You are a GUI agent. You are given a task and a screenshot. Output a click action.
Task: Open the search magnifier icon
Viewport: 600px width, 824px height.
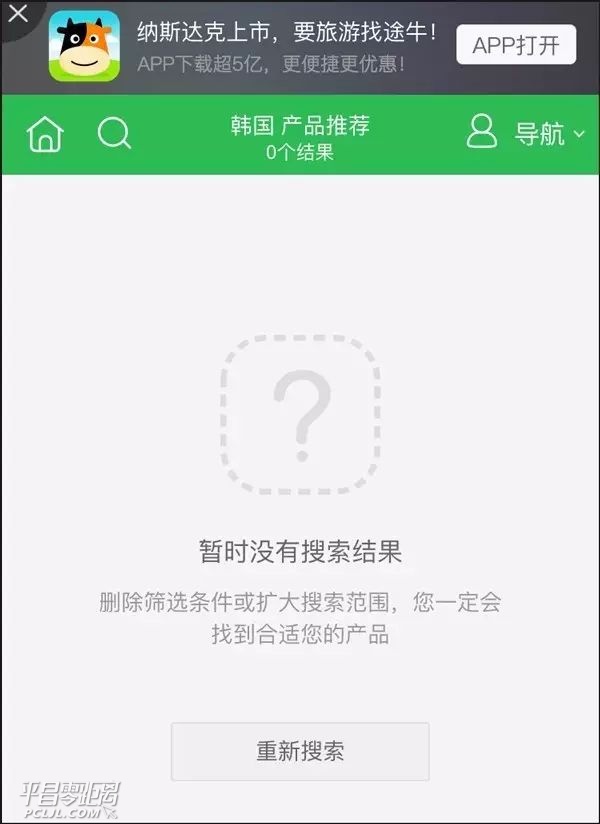114,133
